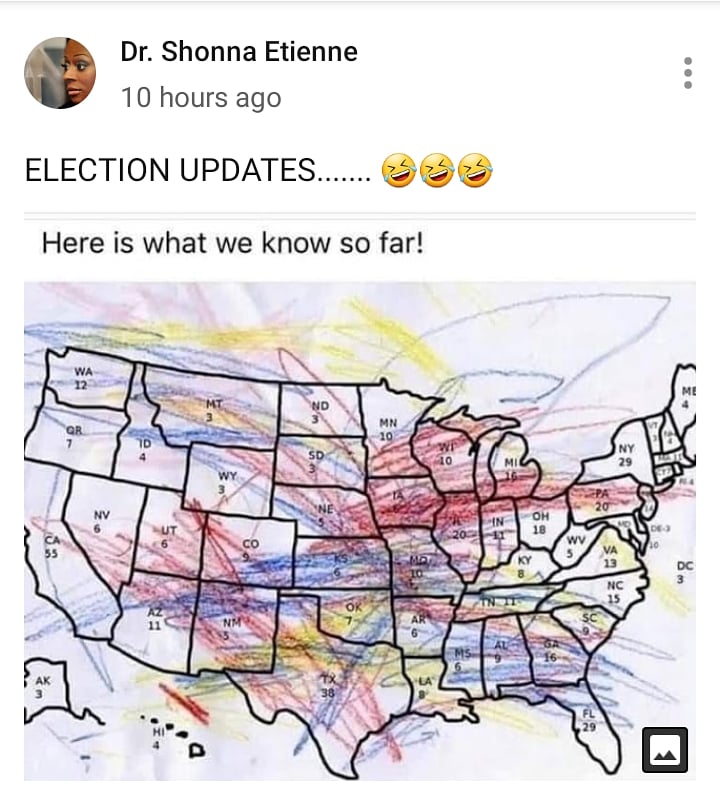Open the election map image in the post
The width and height of the screenshot is (720, 797).
[x=360, y=520]
